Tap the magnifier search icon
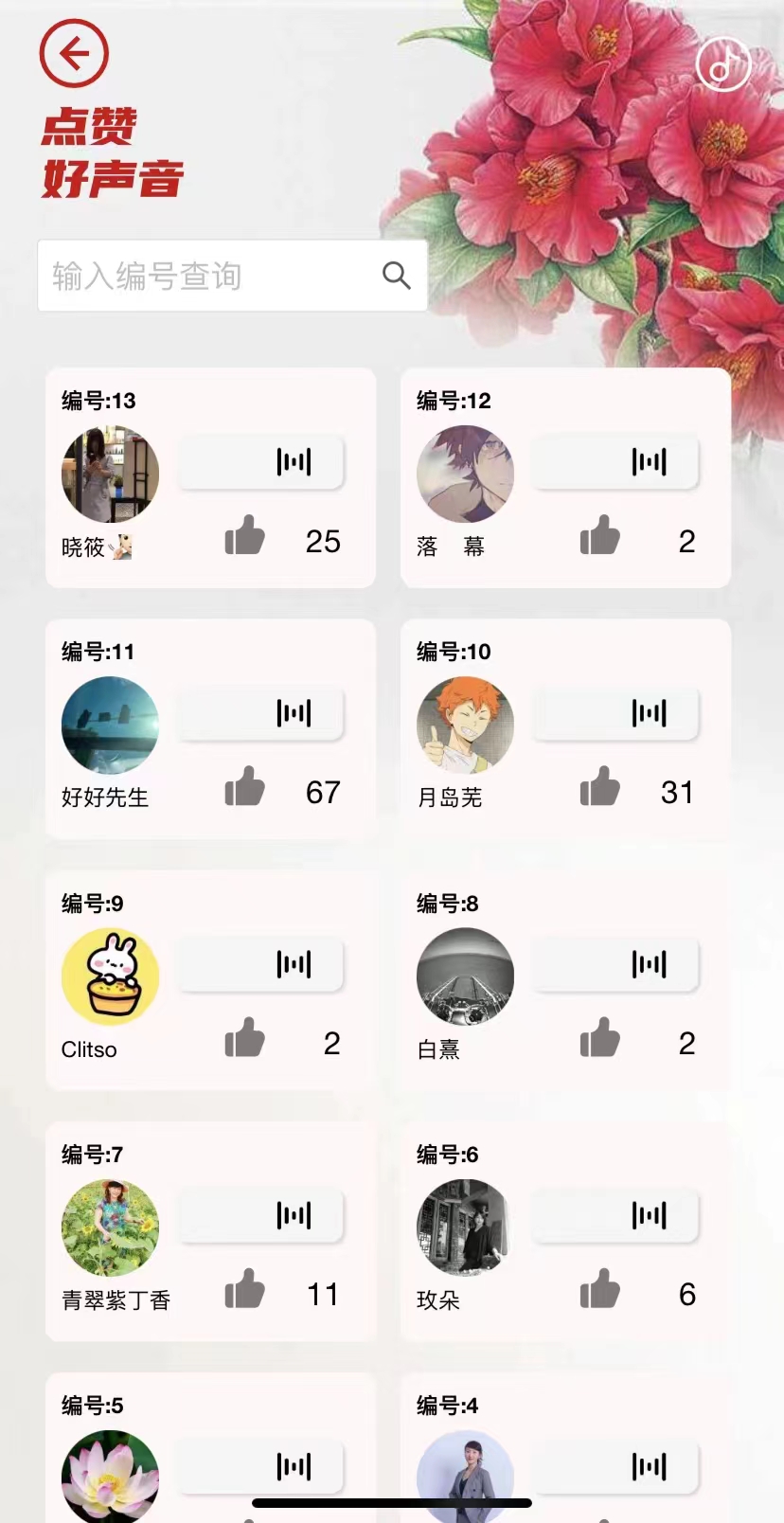784x1523 pixels. click(x=396, y=276)
